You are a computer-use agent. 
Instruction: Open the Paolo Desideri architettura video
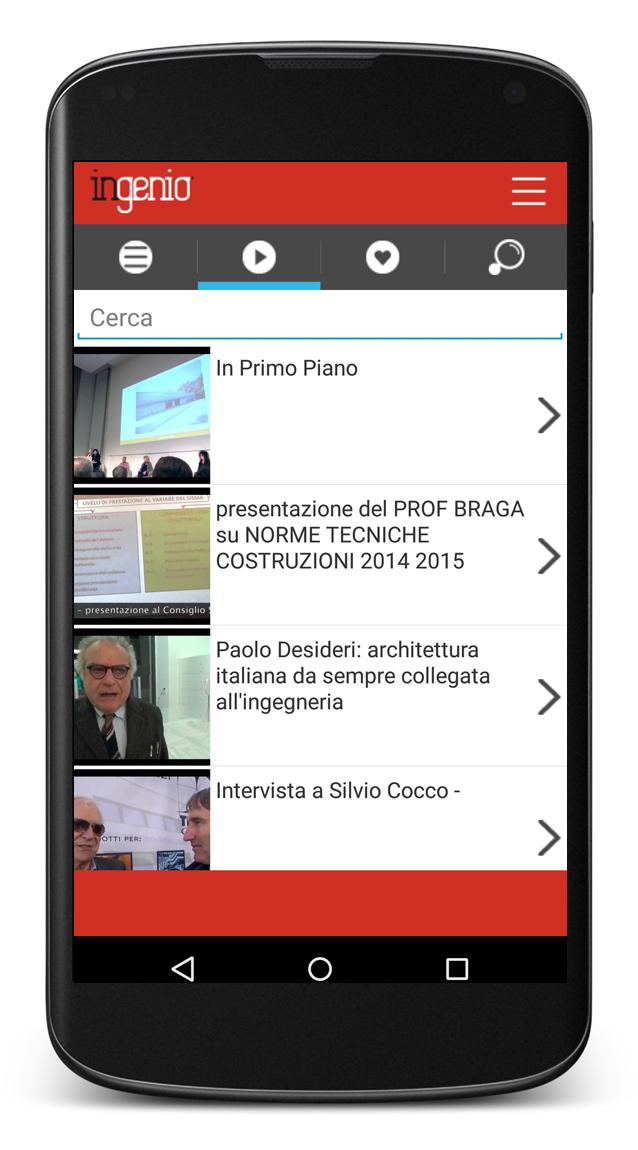[x=320, y=696]
